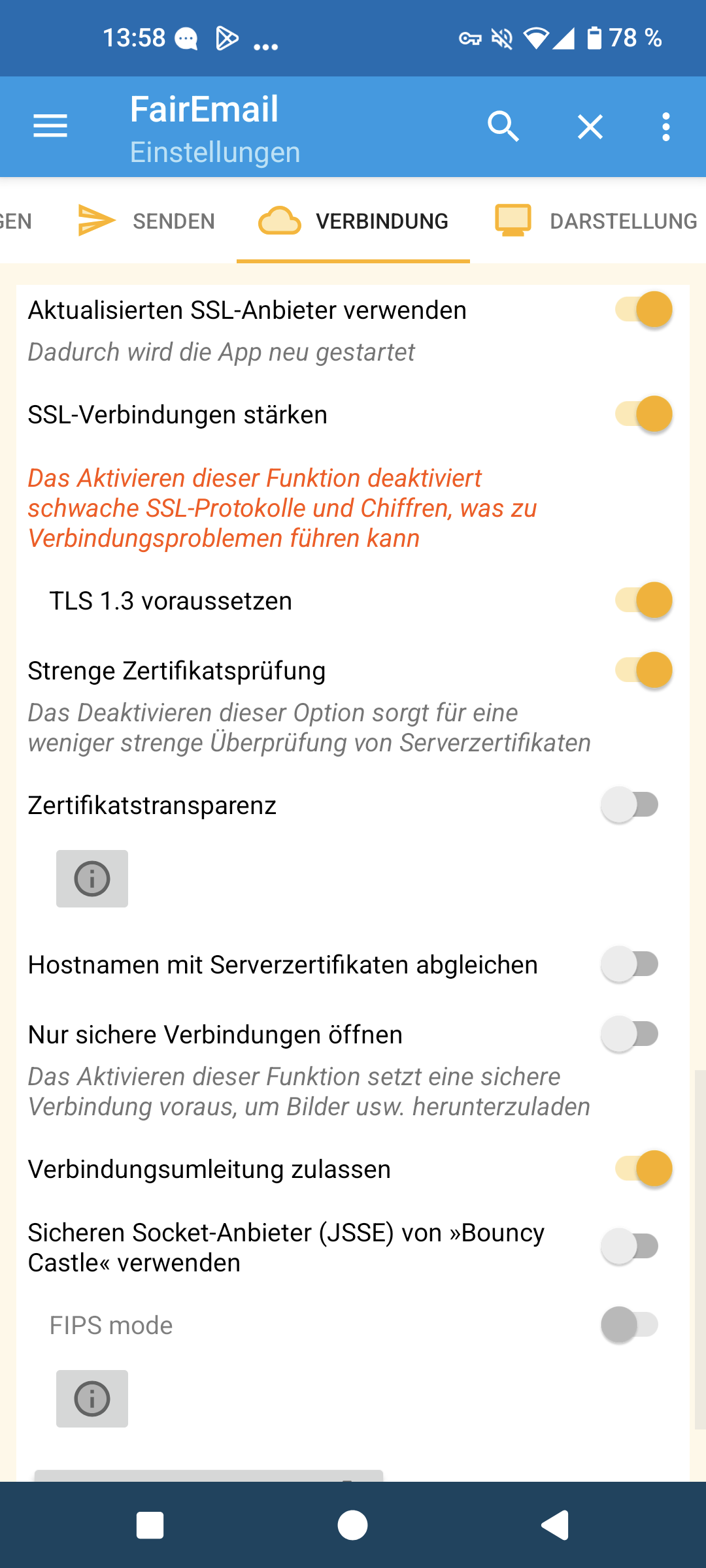This screenshot has width=706, height=1568.
Task: Enable the Bouncy Castle JSSE socket provider
Action: pos(630,1247)
